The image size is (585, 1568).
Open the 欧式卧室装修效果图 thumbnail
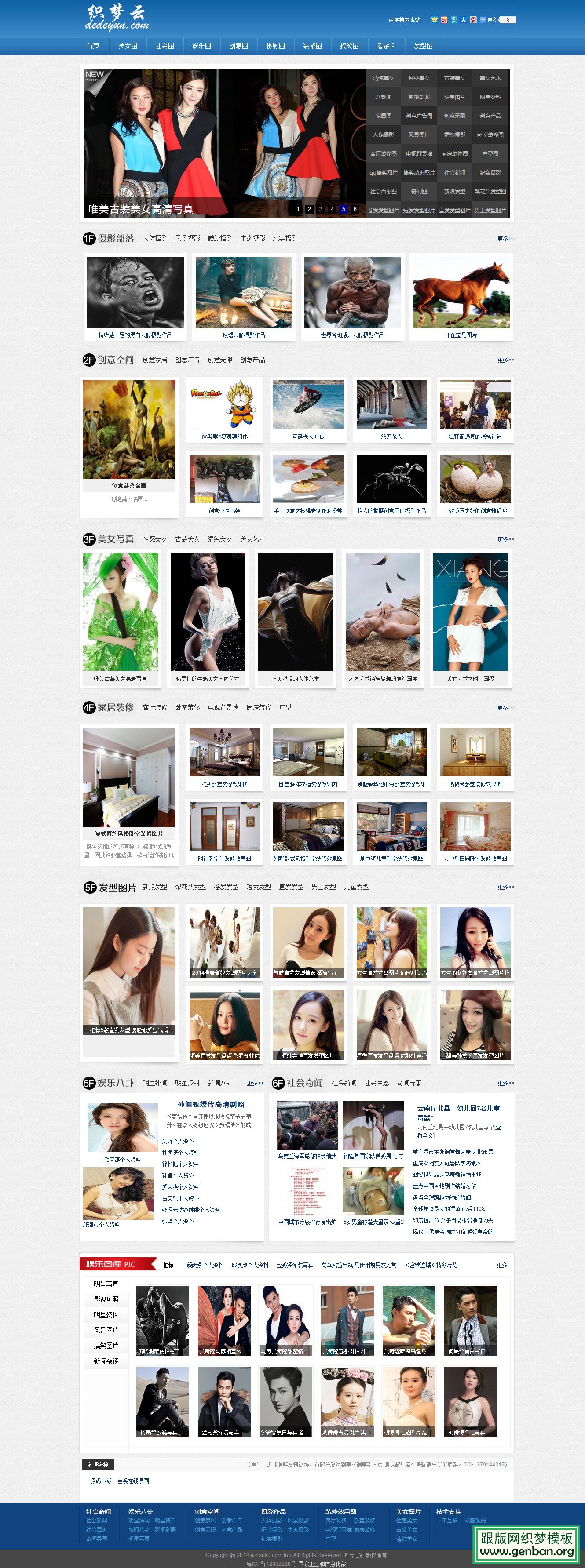tap(224, 757)
